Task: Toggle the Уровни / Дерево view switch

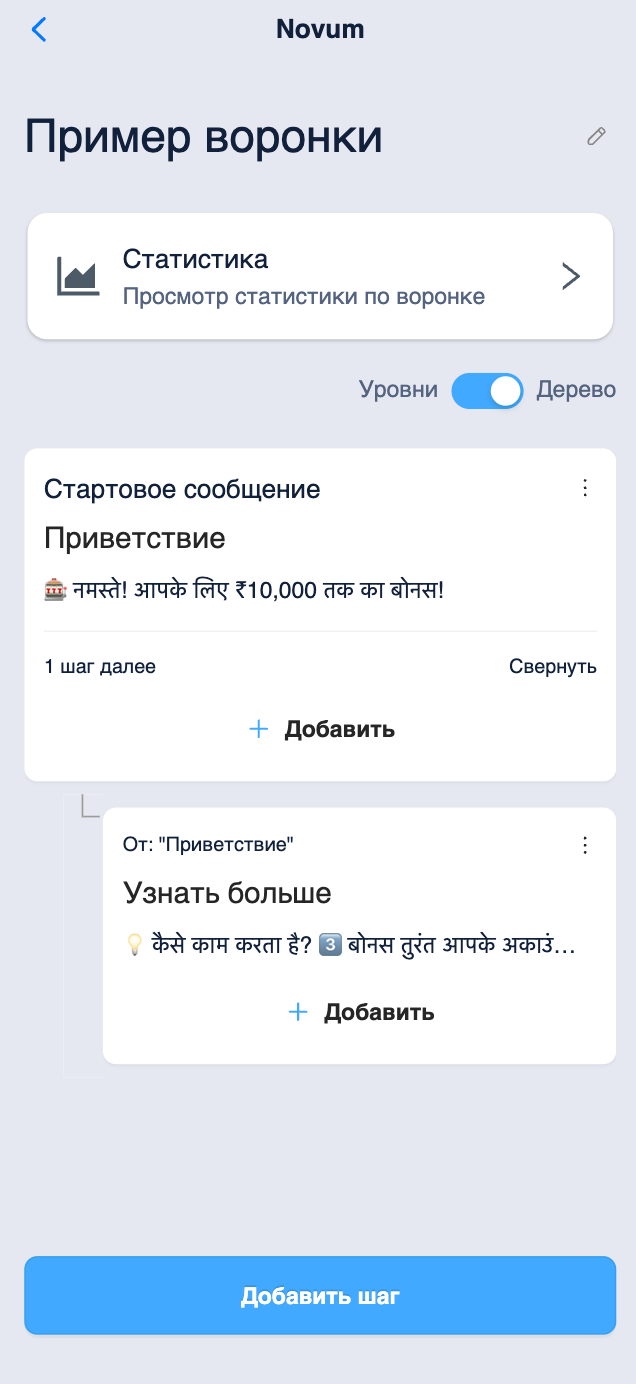Action: point(487,390)
